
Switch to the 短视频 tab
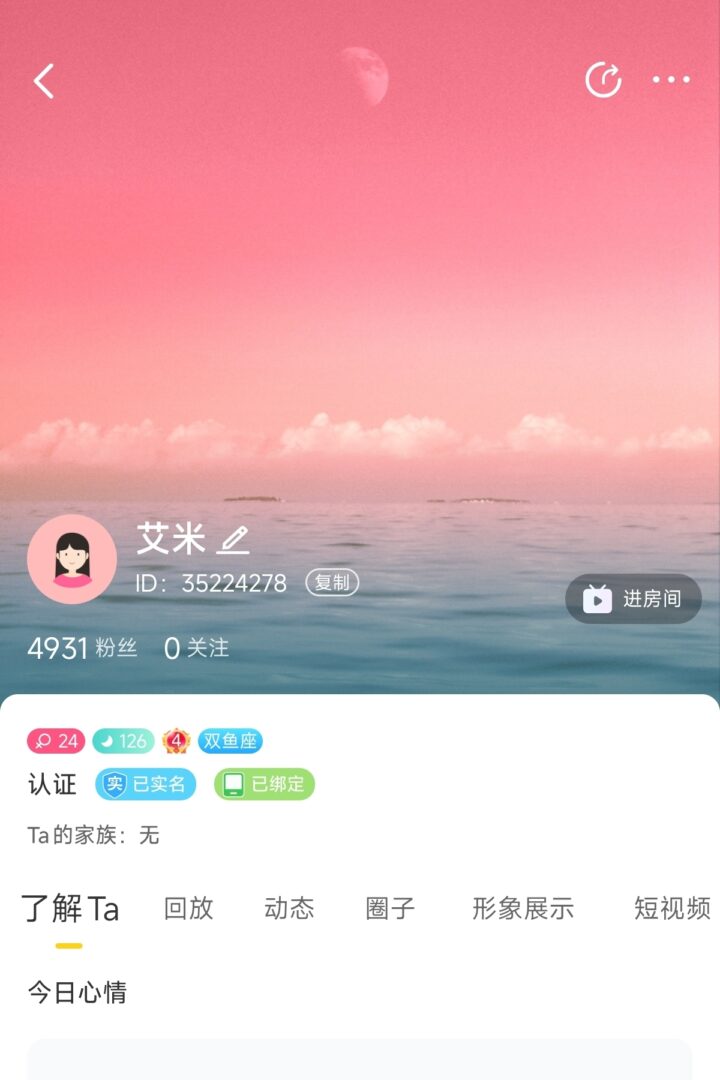[x=672, y=908]
